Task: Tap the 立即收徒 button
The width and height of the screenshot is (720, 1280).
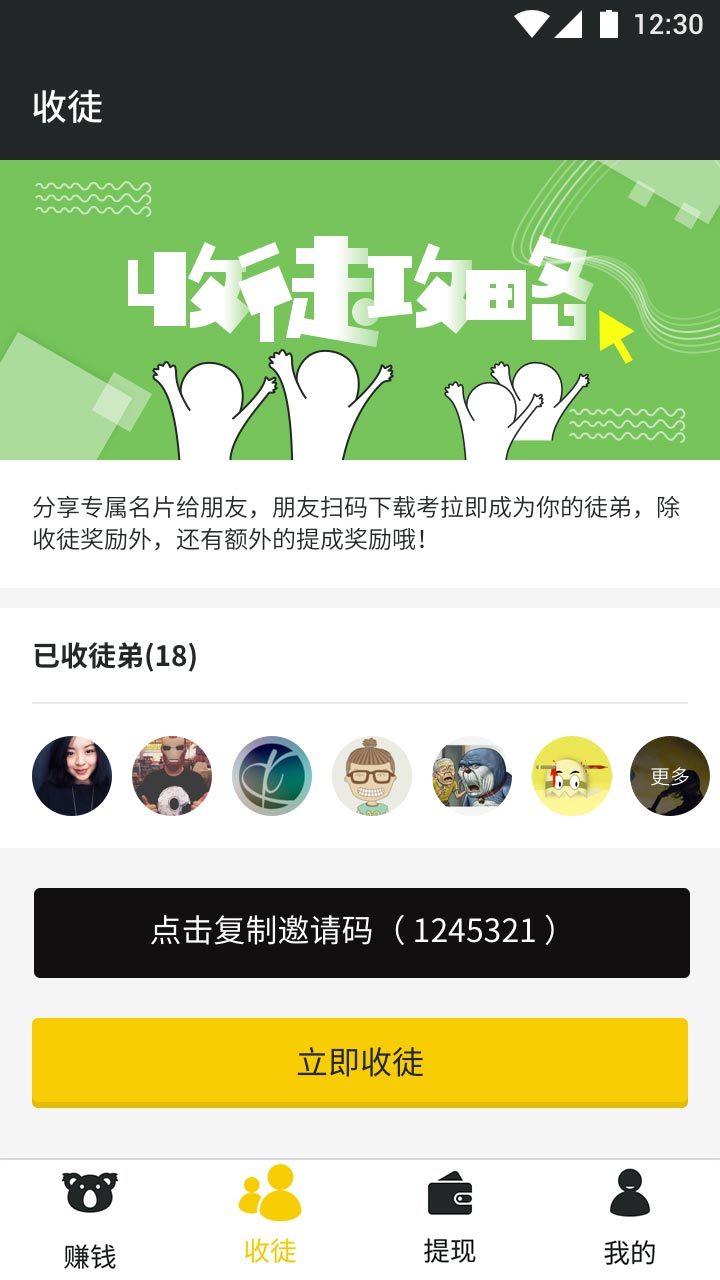Action: coord(360,1062)
